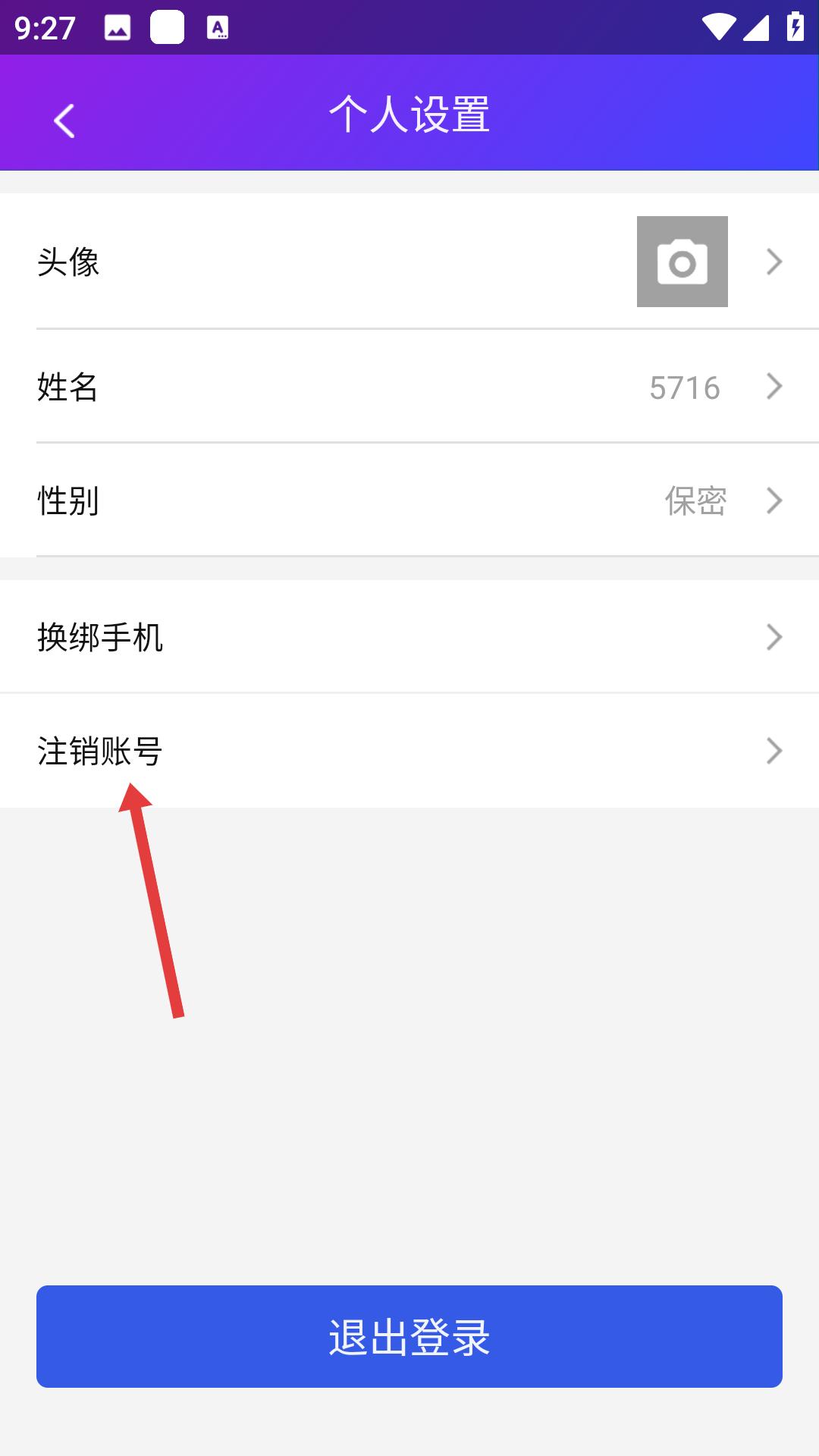
Task: Edit the 姓名 name setting
Action: pos(409,386)
